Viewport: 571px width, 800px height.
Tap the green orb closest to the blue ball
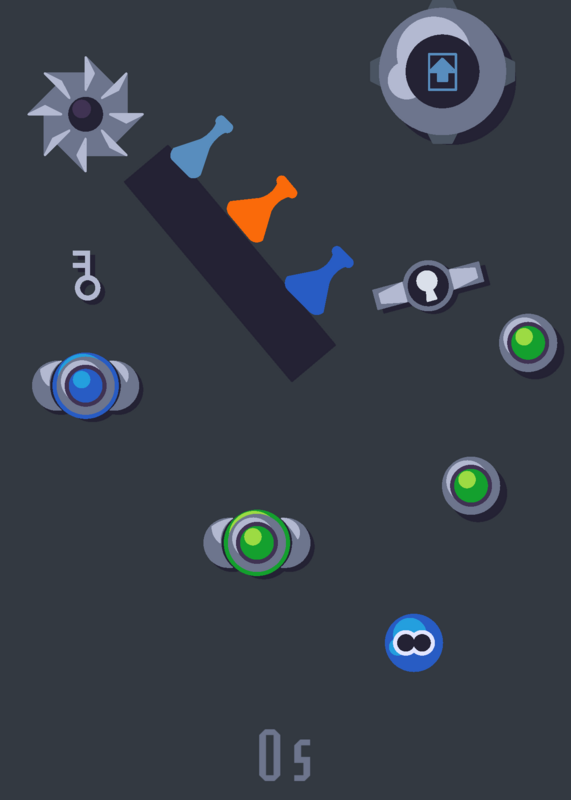tap(470, 485)
